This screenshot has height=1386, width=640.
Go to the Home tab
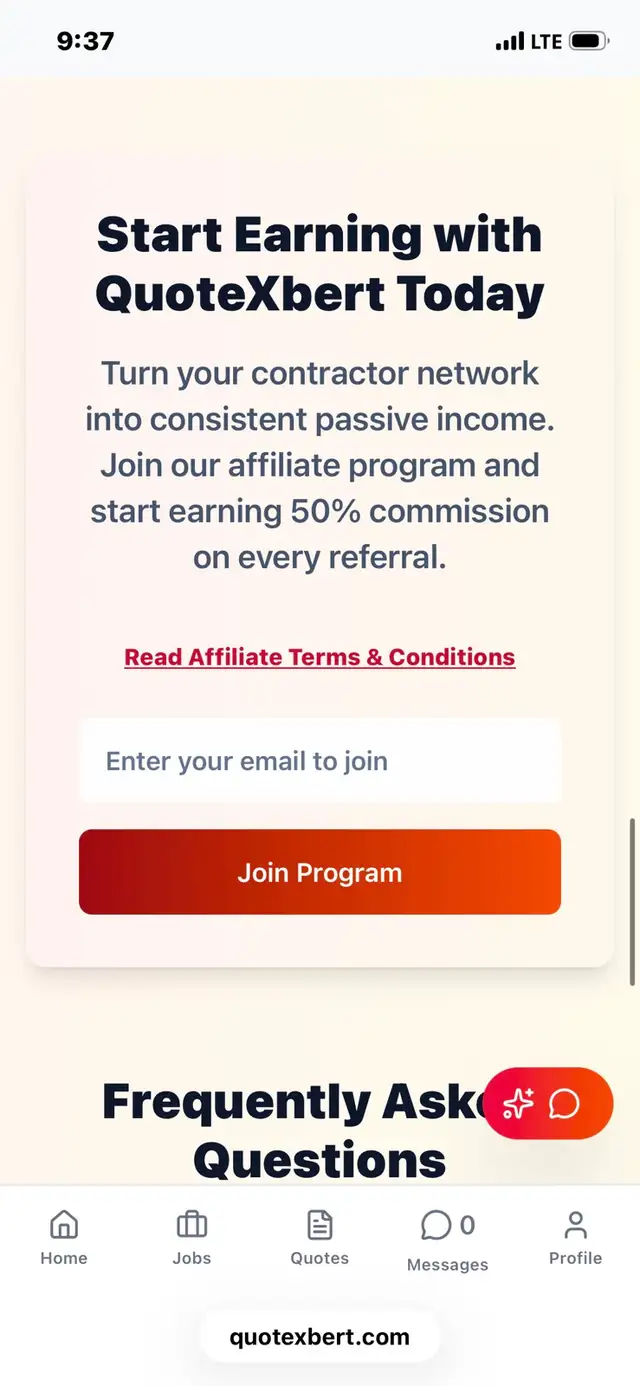[x=64, y=1238]
